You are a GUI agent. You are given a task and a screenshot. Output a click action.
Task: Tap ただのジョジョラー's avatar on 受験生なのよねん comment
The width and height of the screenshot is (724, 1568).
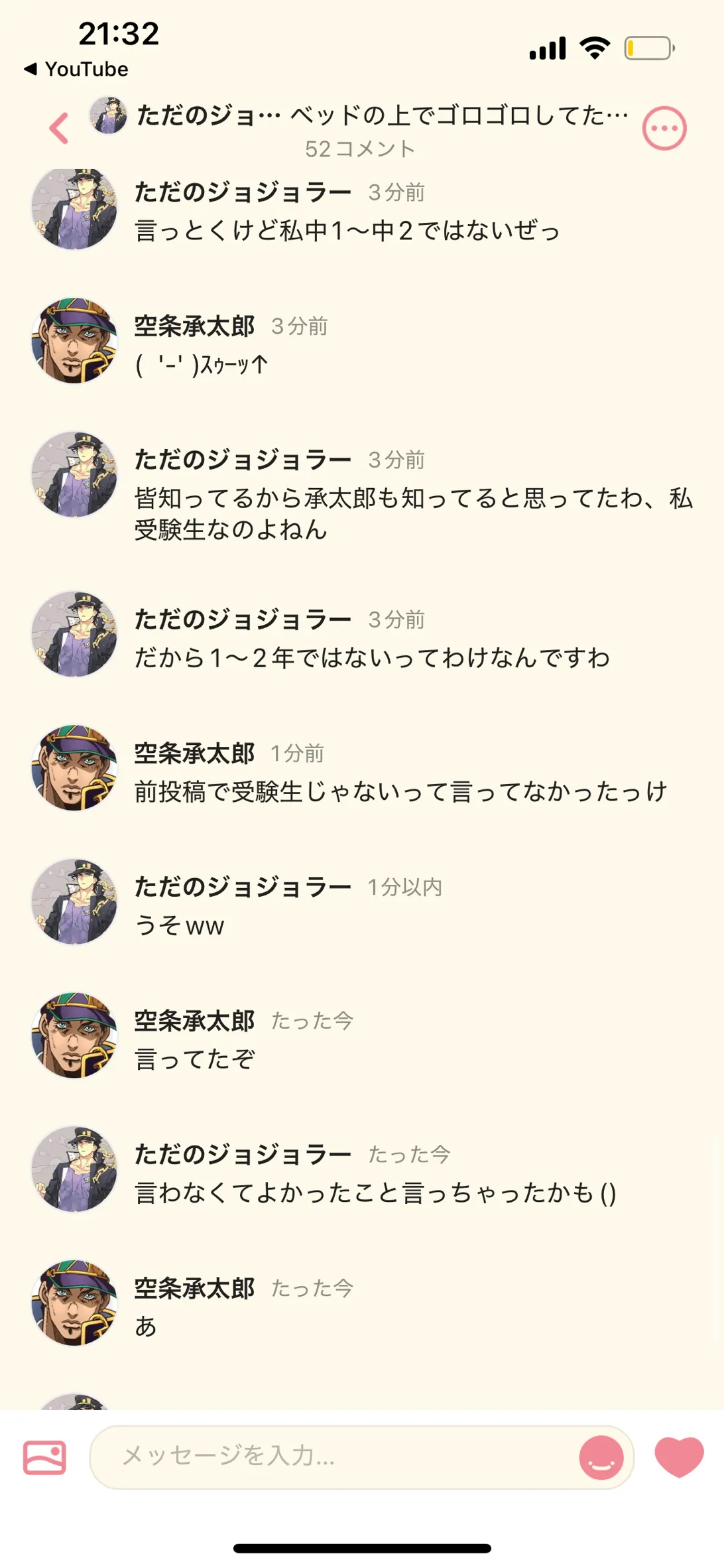(74, 474)
